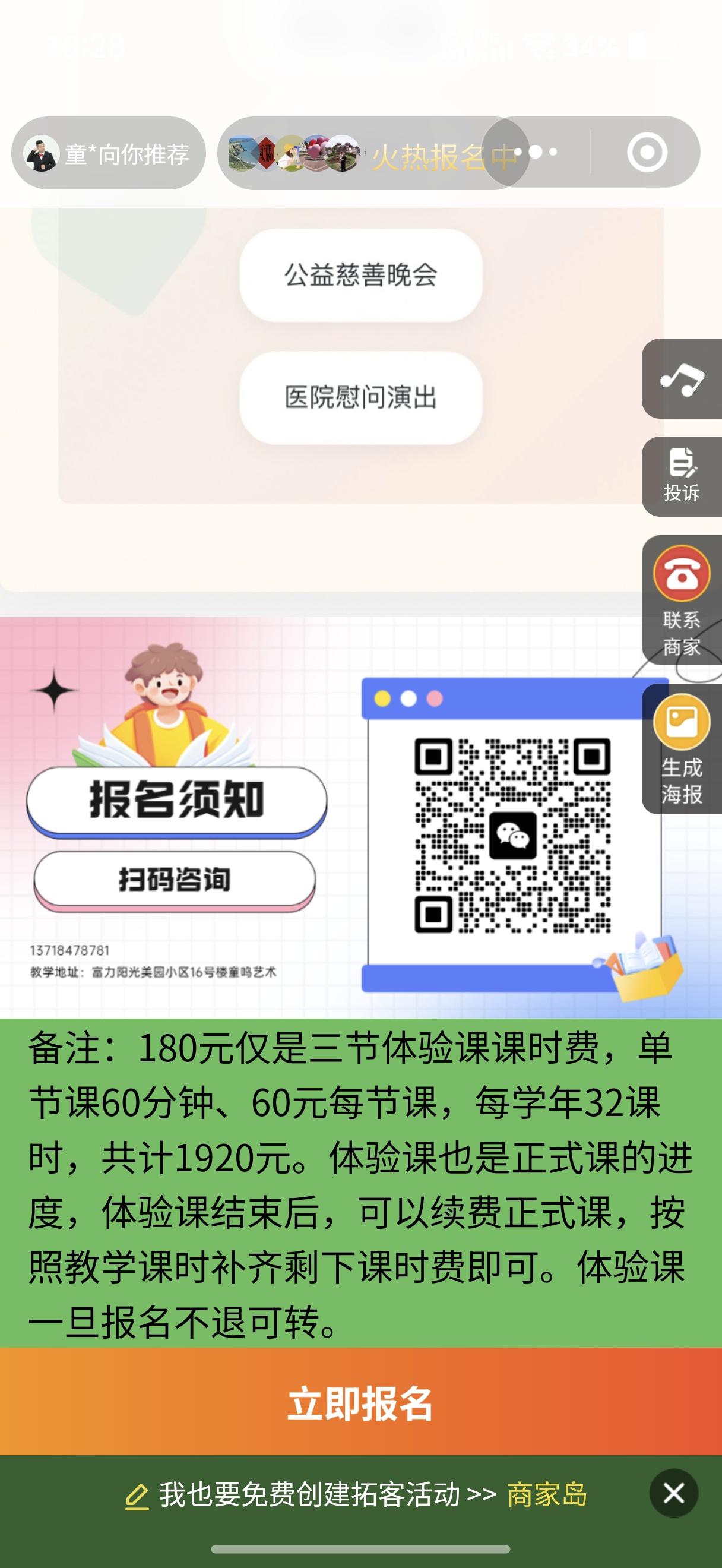Open 童* recommender chip
This screenshot has height=1568, width=722.
point(108,153)
